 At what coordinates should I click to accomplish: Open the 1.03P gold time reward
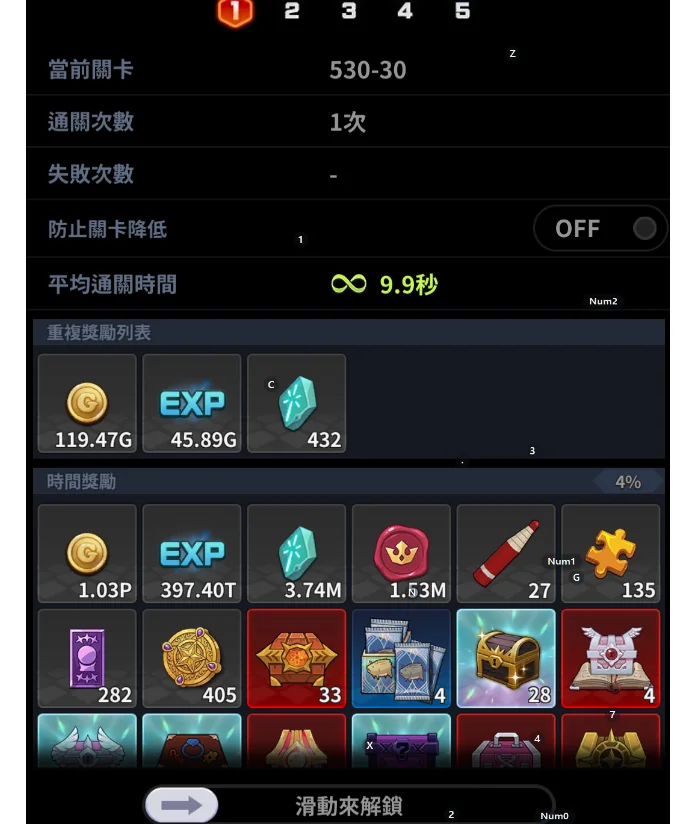[x=87, y=553]
